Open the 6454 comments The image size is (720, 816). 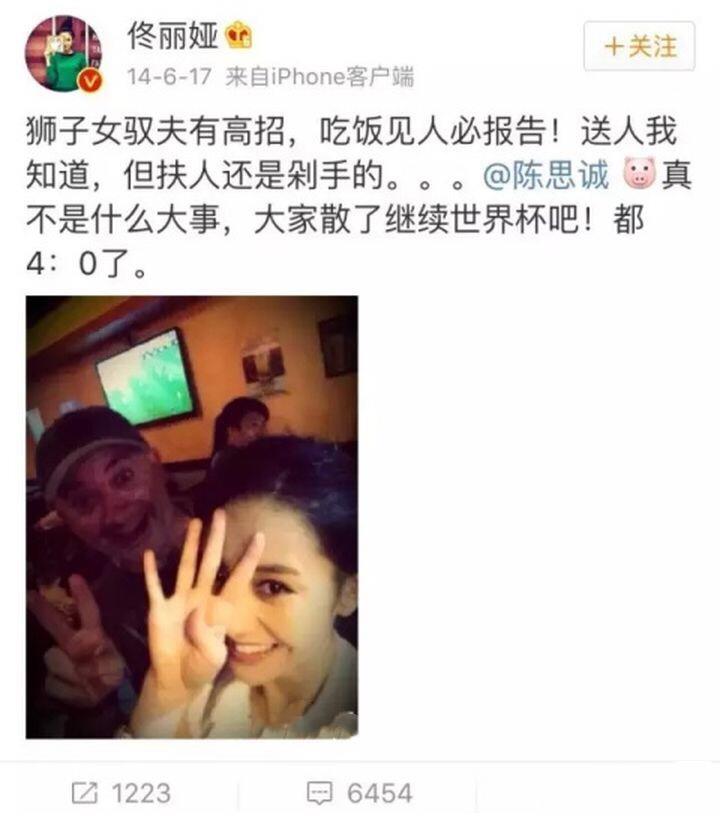pyautogui.click(x=360, y=793)
